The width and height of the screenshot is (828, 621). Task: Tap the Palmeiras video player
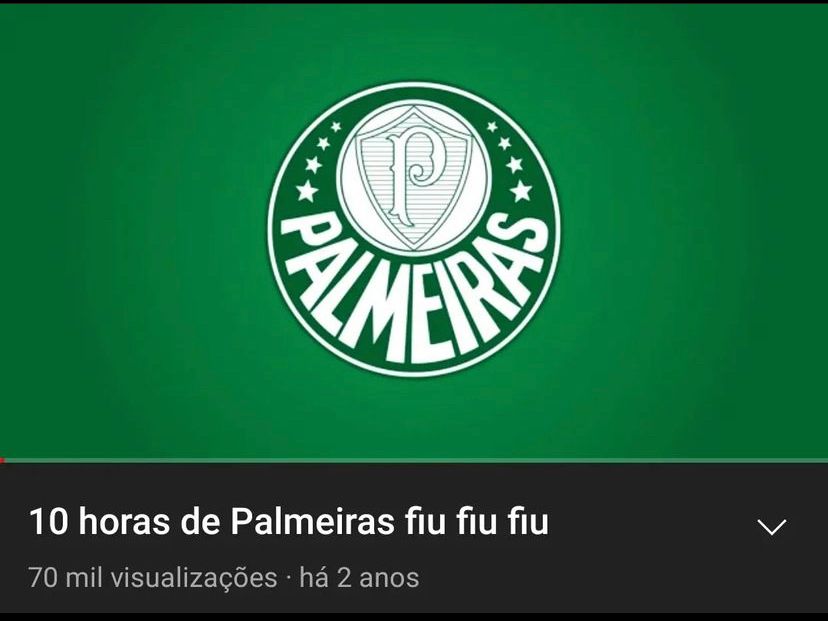click(x=414, y=230)
